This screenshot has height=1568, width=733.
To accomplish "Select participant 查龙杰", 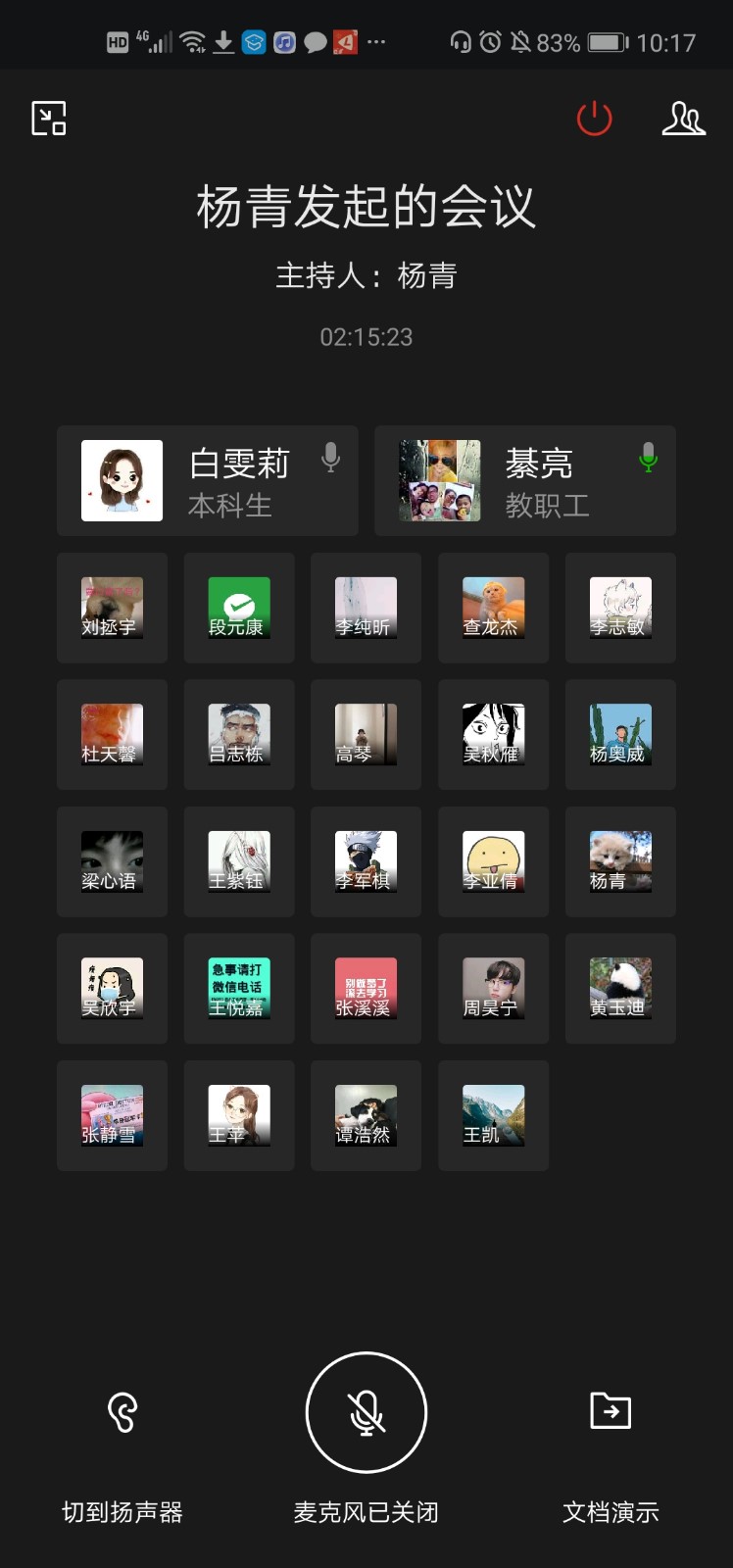I will (493, 608).
